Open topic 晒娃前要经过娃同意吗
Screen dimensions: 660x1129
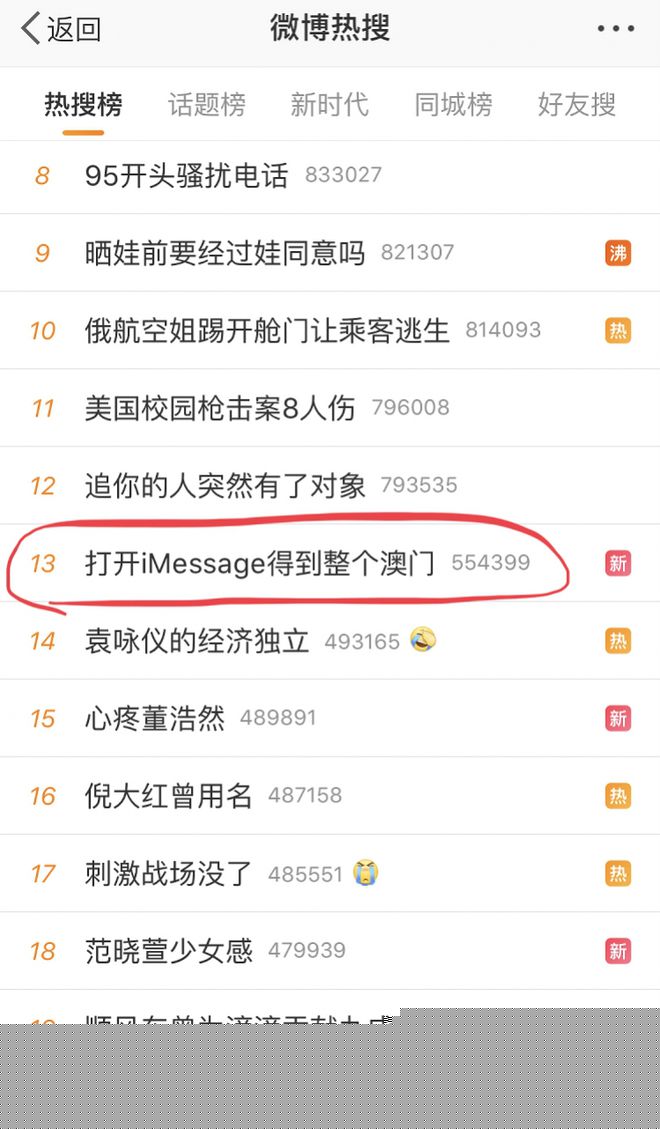(330, 253)
